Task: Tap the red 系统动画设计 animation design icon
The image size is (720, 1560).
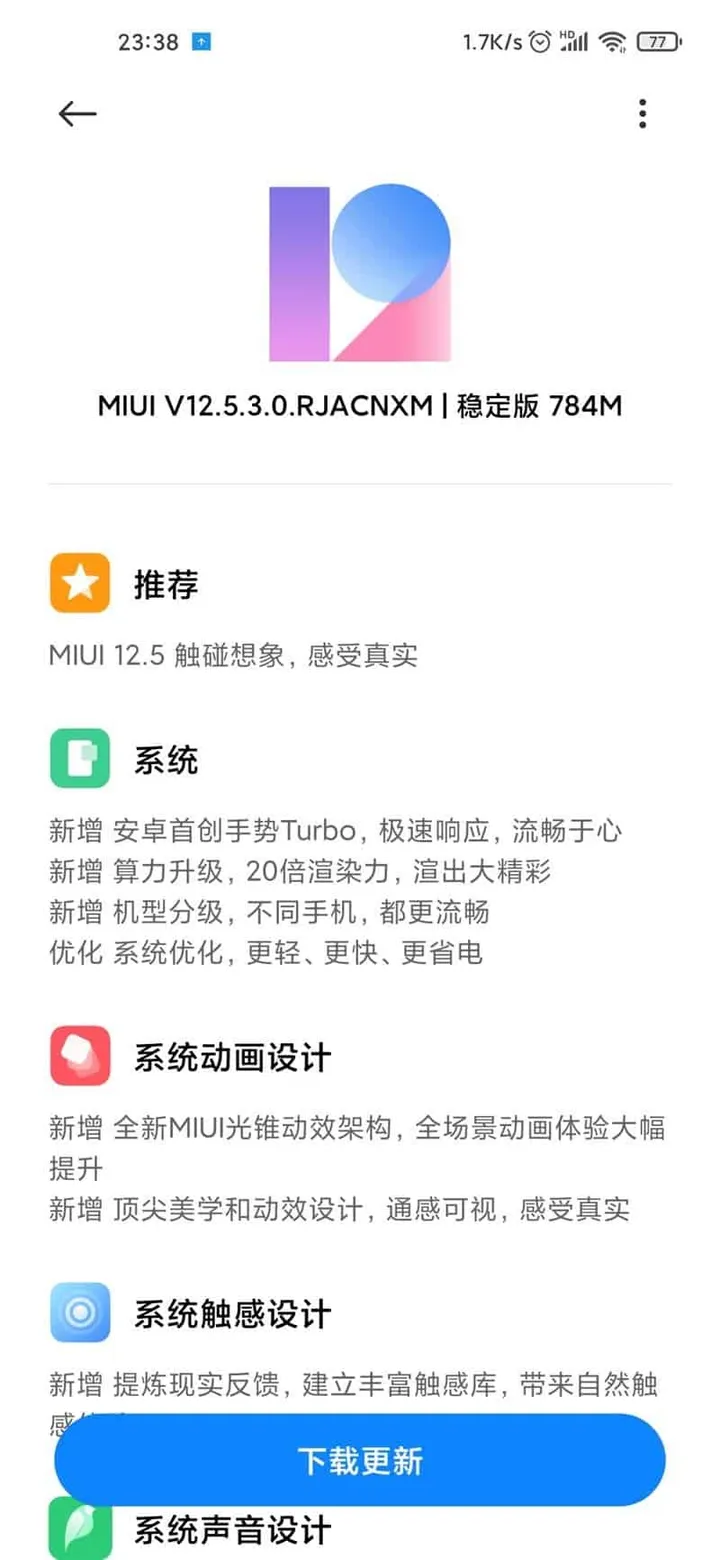Action: click(80, 1055)
